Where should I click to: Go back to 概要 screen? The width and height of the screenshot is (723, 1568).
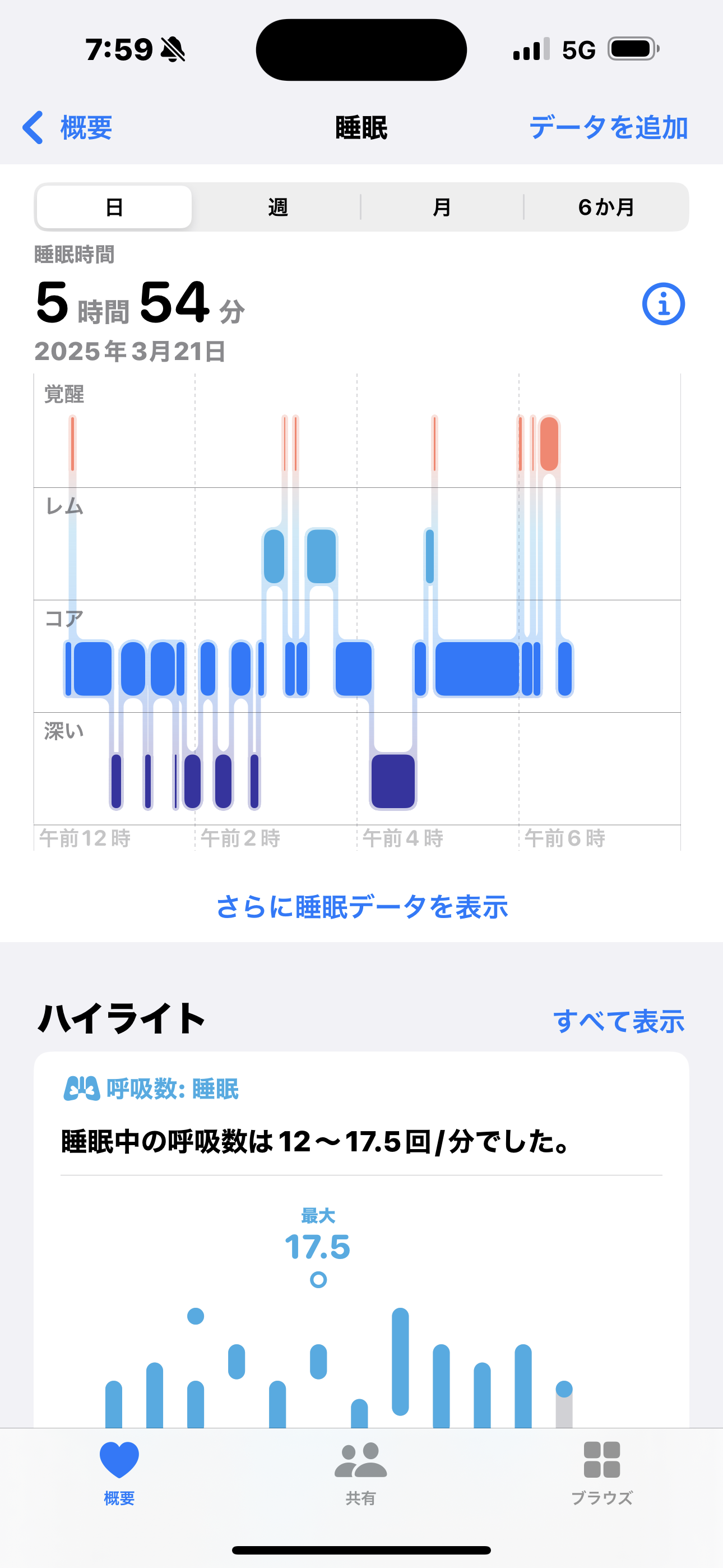coord(67,128)
